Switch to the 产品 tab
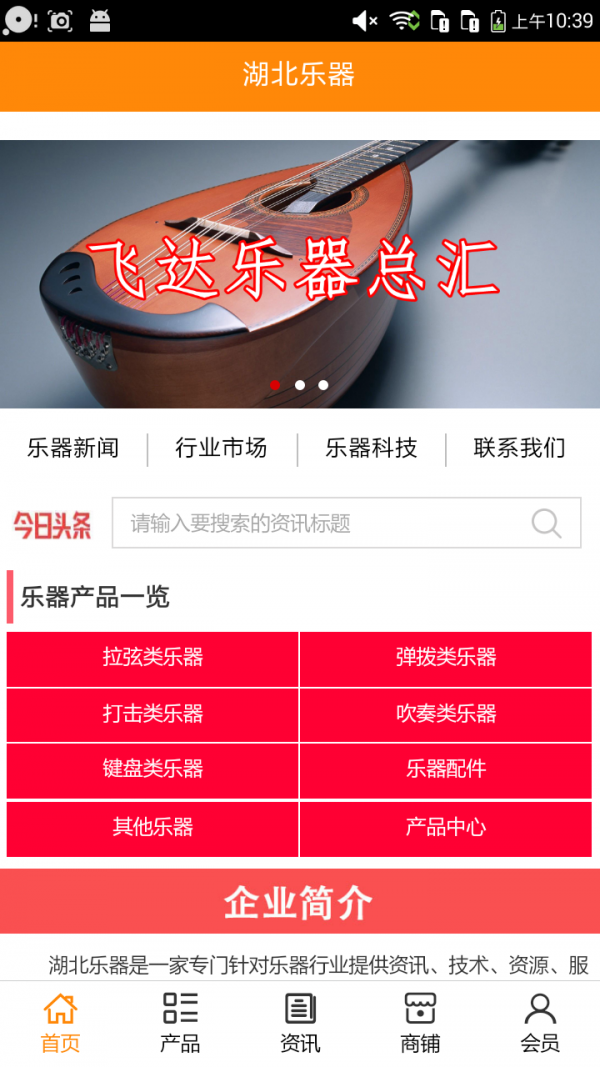This screenshot has width=600, height=1067. (x=180, y=1023)
